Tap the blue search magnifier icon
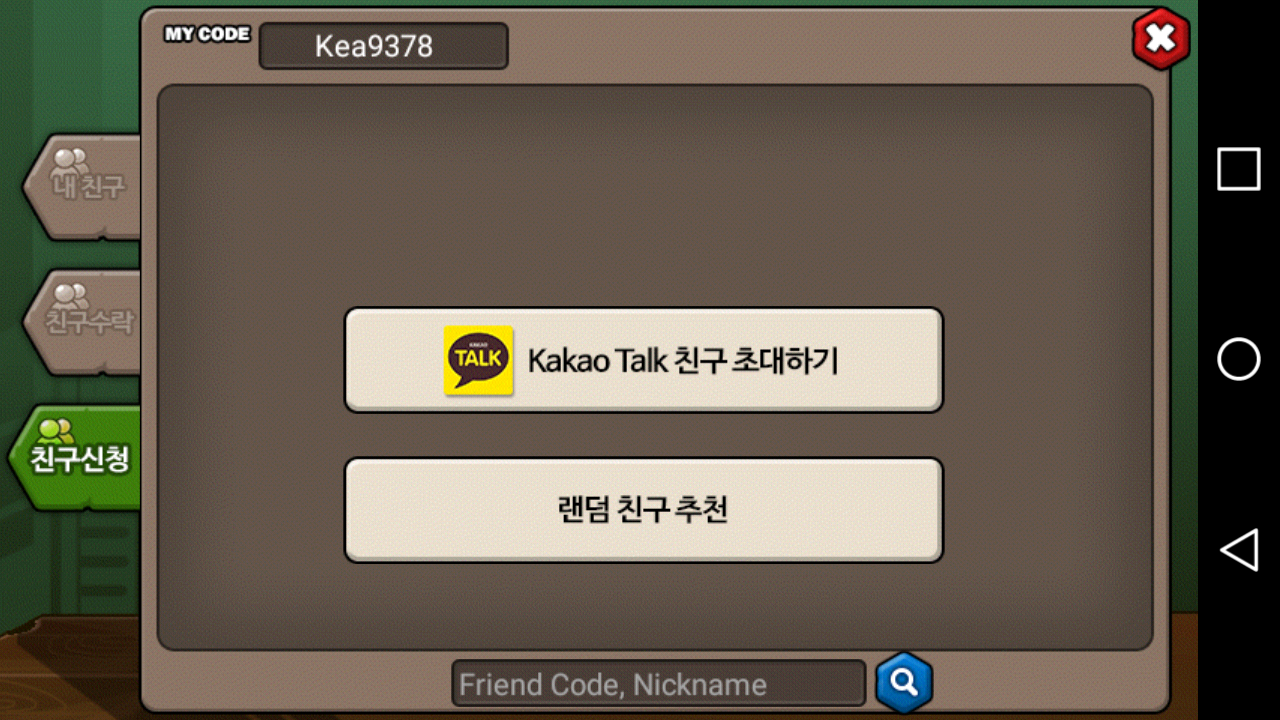 [x=904, y=683]
